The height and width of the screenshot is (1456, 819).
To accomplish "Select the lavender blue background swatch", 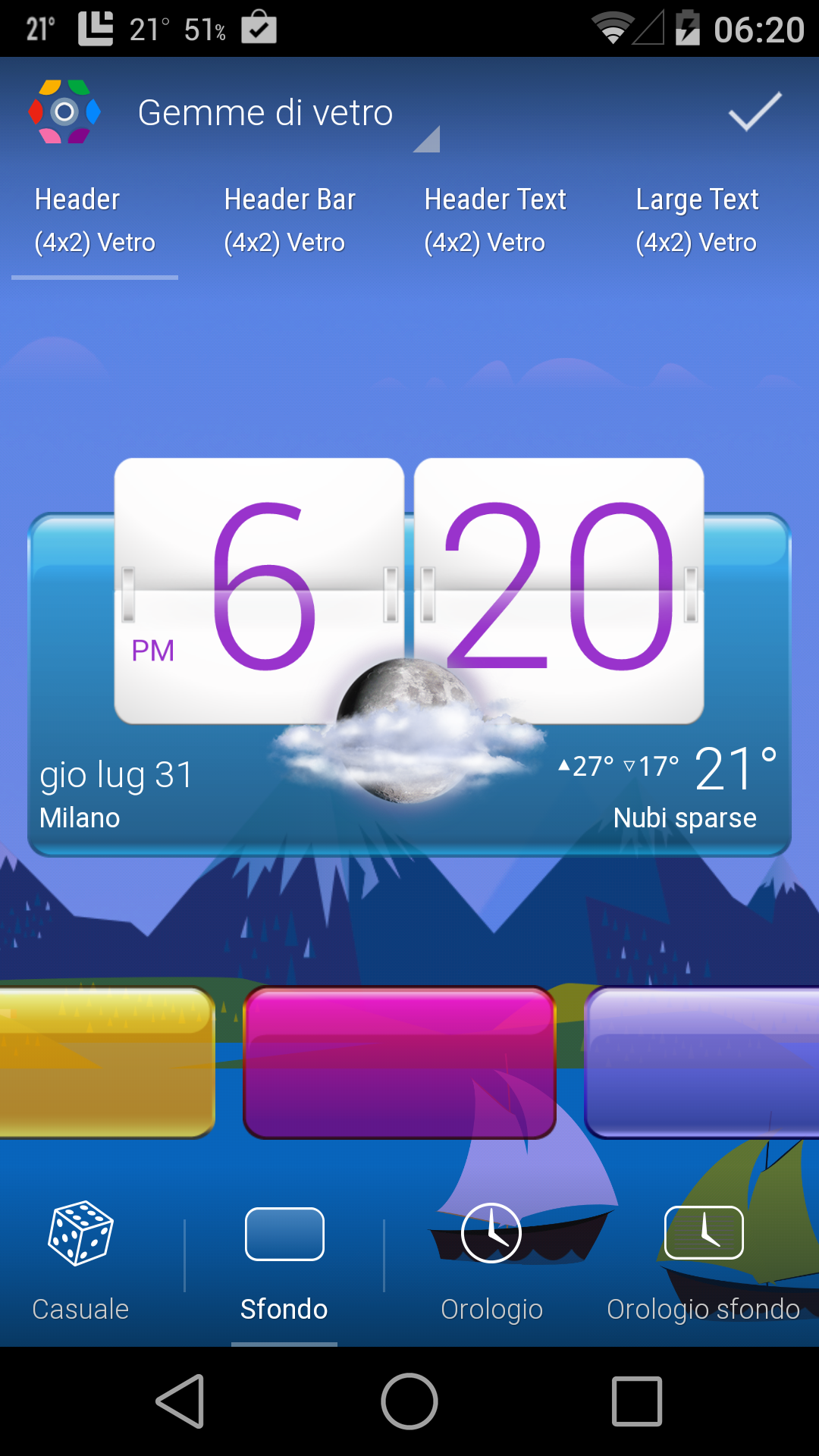I will point(701,1062).
